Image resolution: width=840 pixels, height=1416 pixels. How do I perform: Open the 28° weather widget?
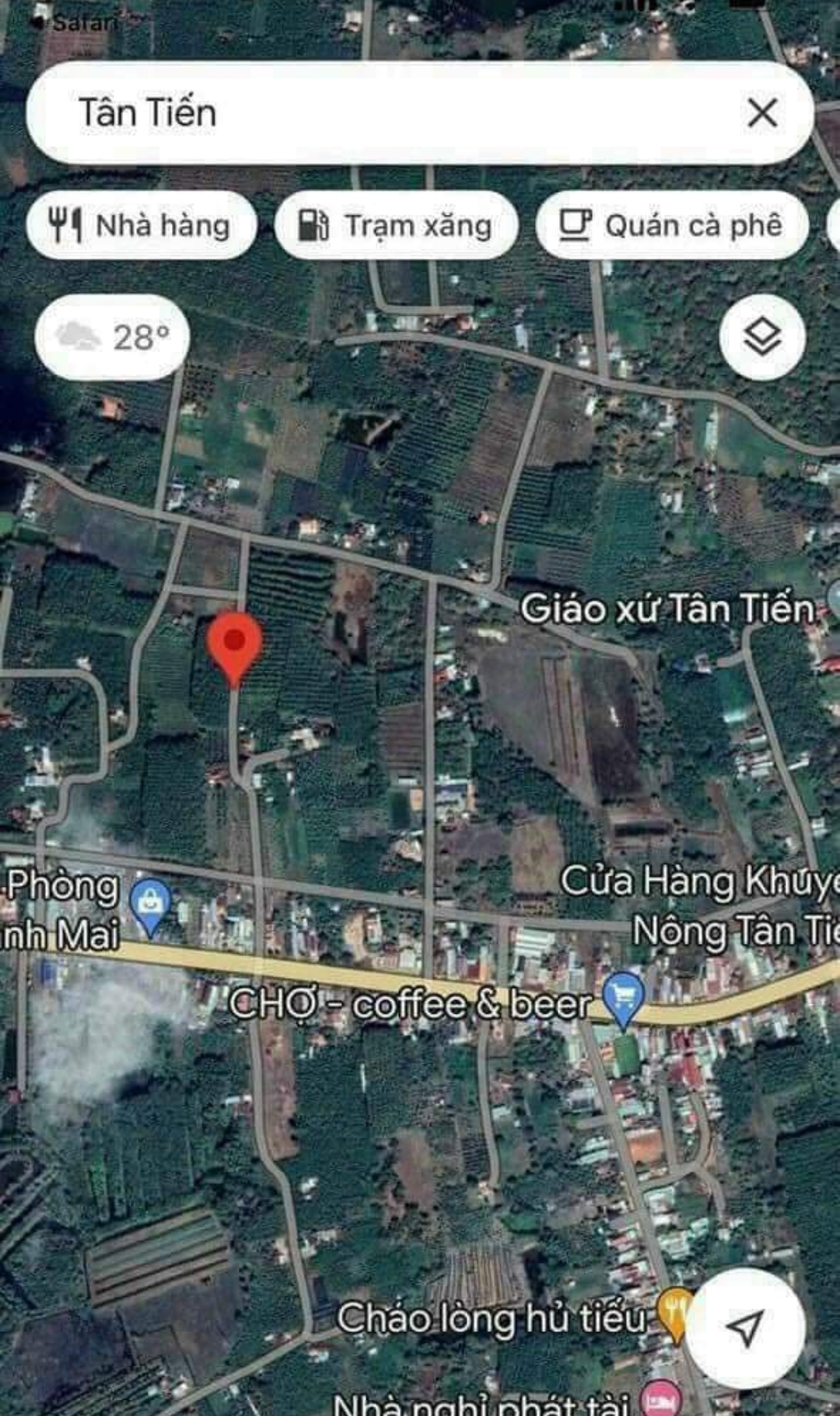[x=112, y=337]
